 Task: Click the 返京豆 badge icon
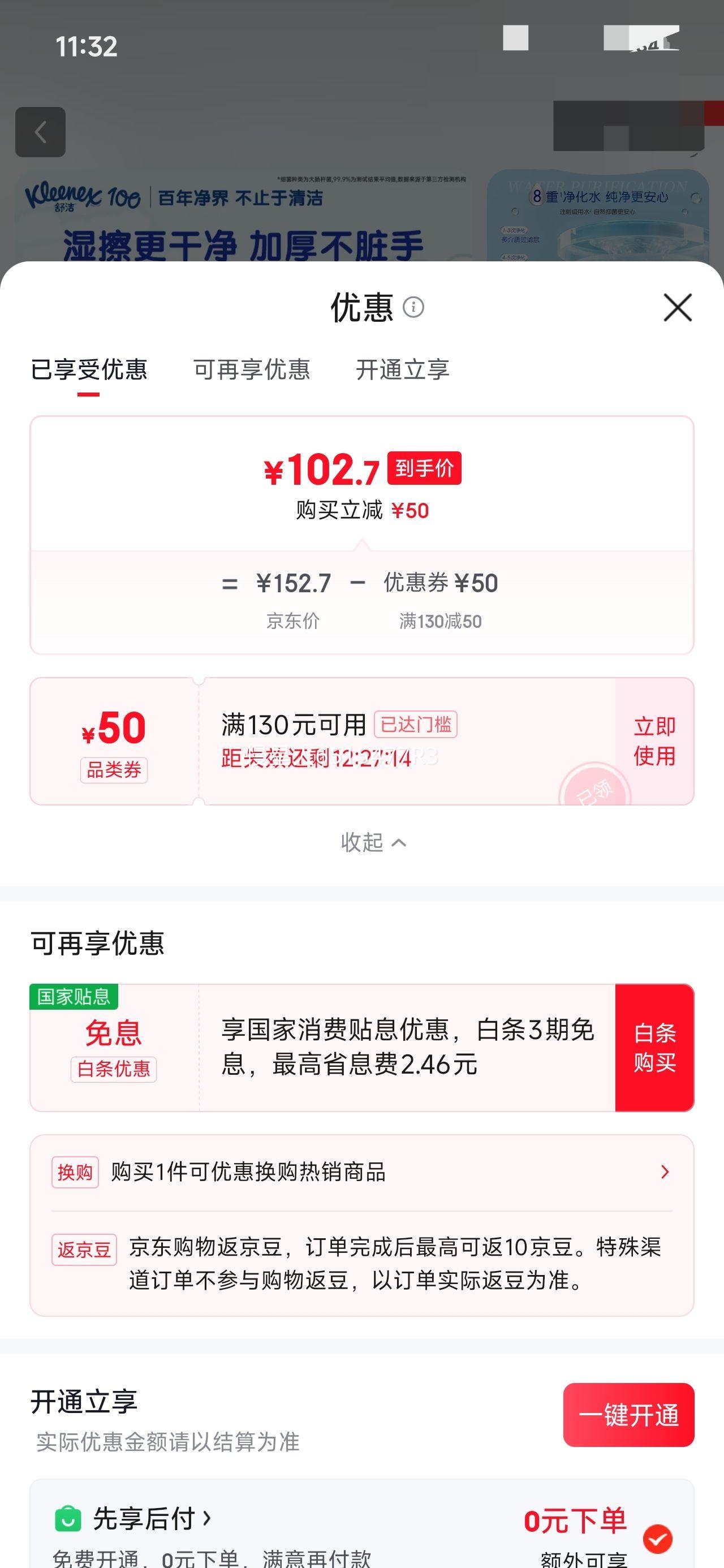(84, 1250)
